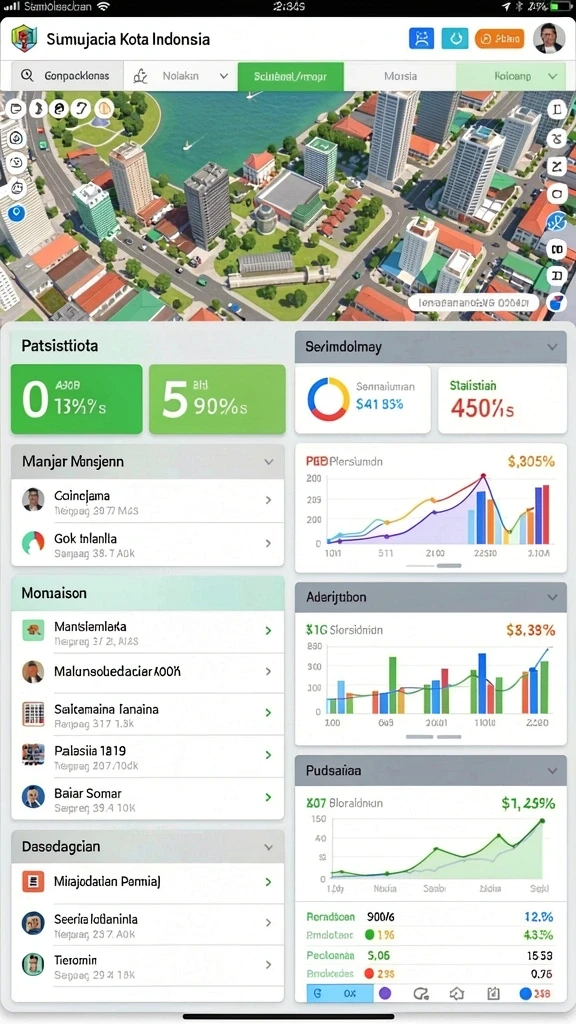Open the Palasiia 1819 row
Viewport: 576px width, 1024px height.
click(x=148, y=756)
